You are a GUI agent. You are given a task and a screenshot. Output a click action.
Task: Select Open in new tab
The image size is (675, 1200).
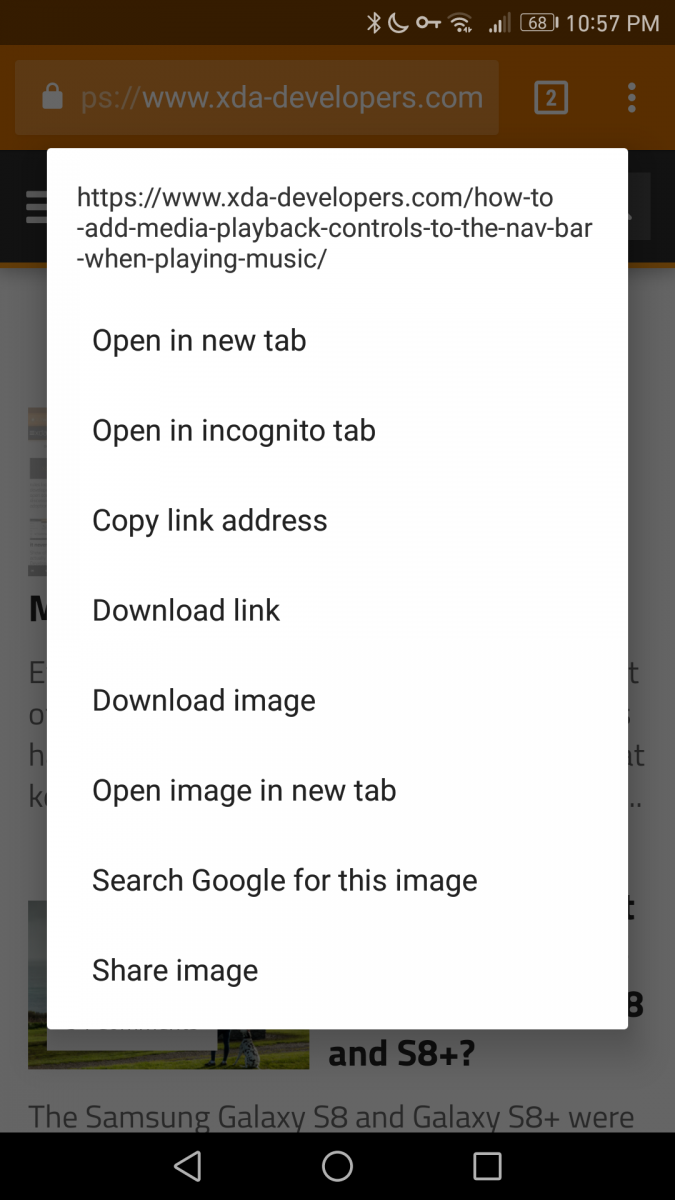click(x=337, y=341)
